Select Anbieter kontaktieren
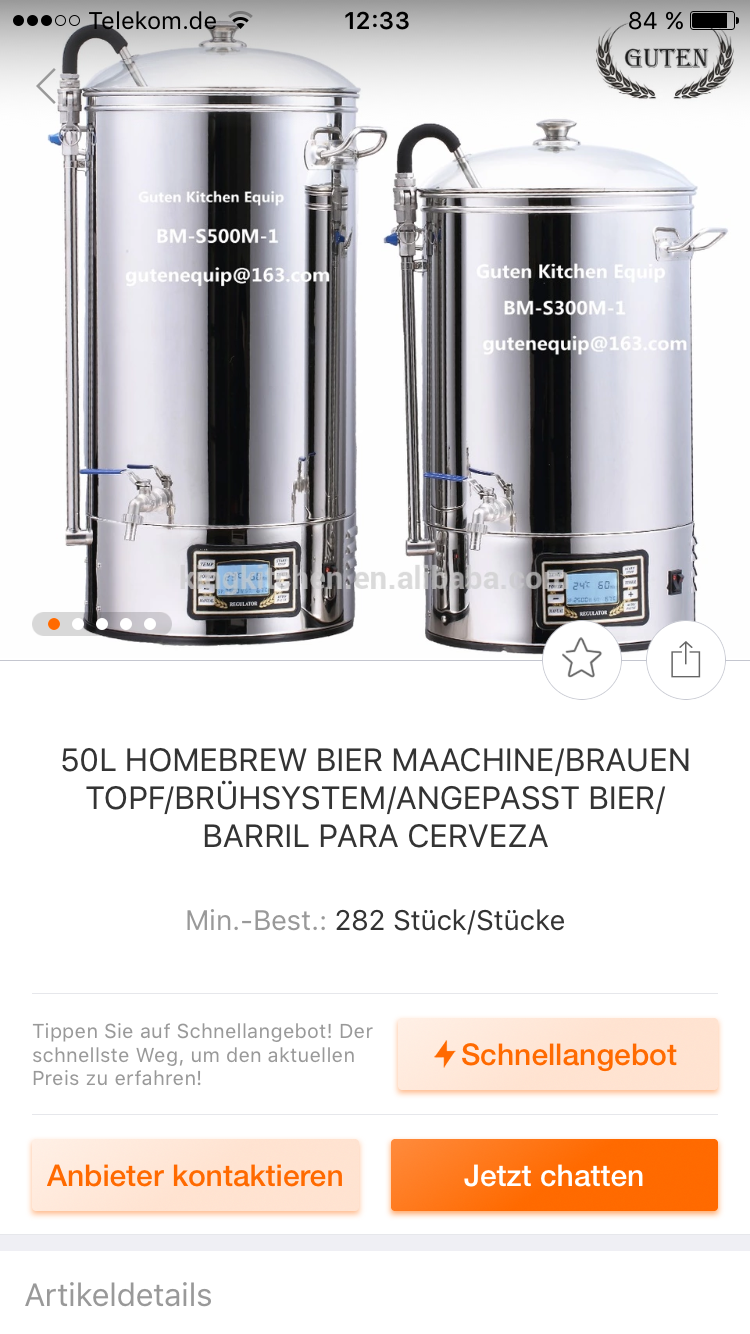 pyautogui.click(x=195, y=1175)
